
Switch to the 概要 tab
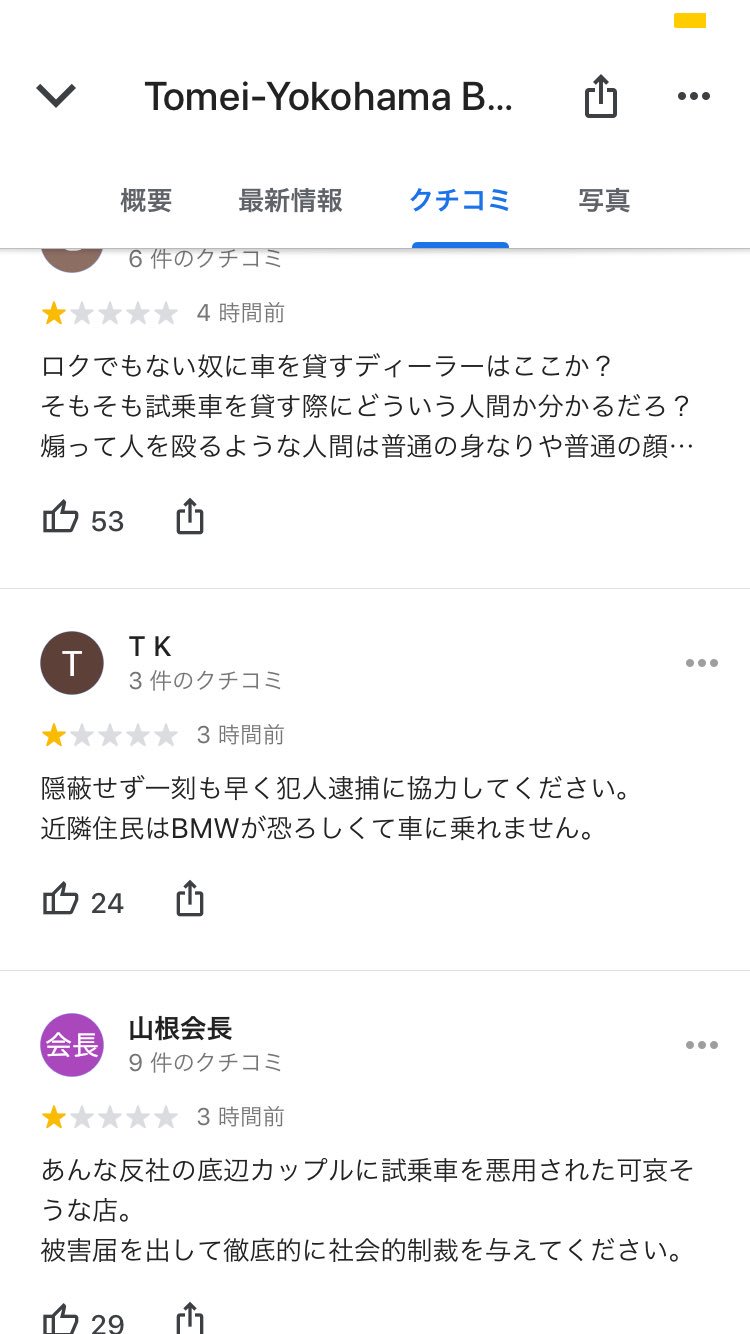click(146, 200)
